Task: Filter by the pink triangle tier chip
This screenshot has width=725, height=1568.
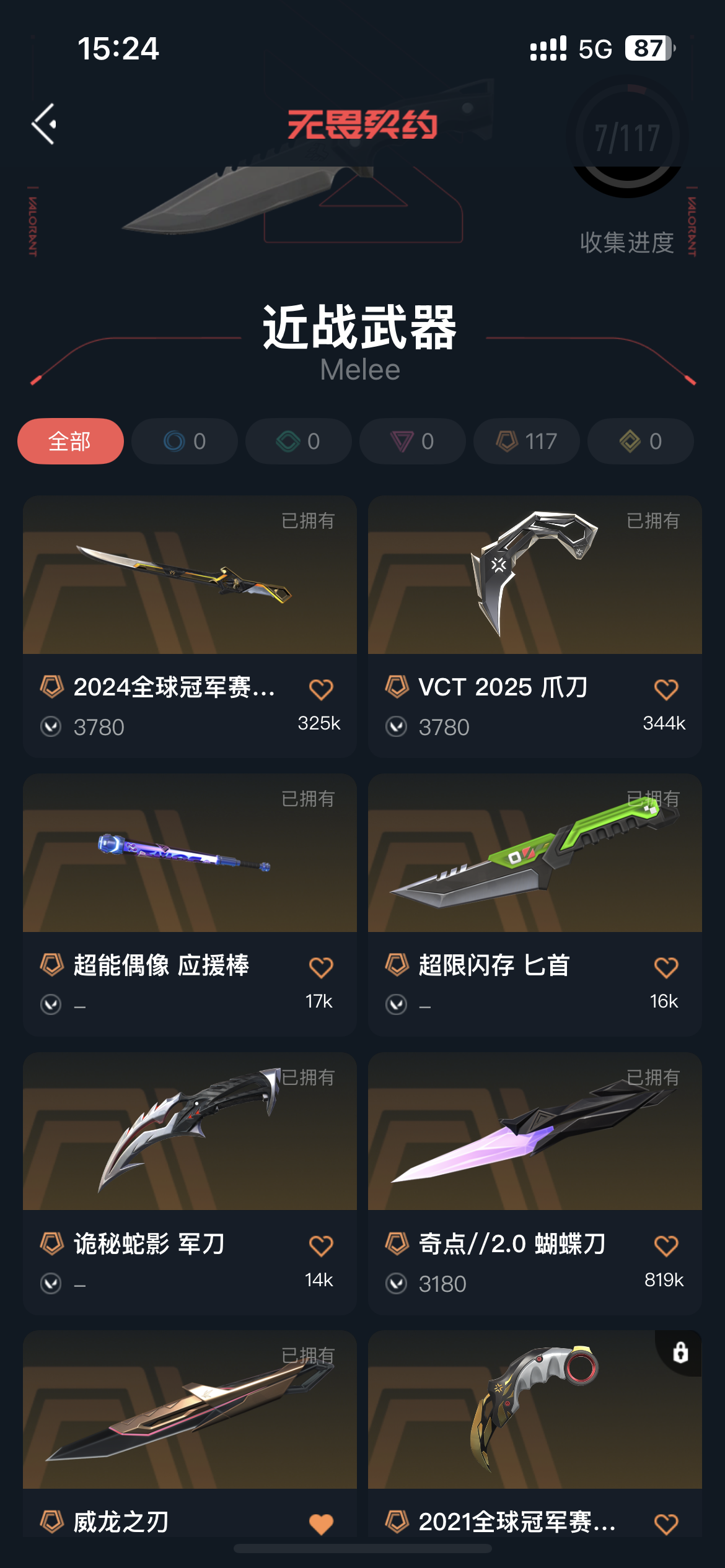Action: coord(413,442)
